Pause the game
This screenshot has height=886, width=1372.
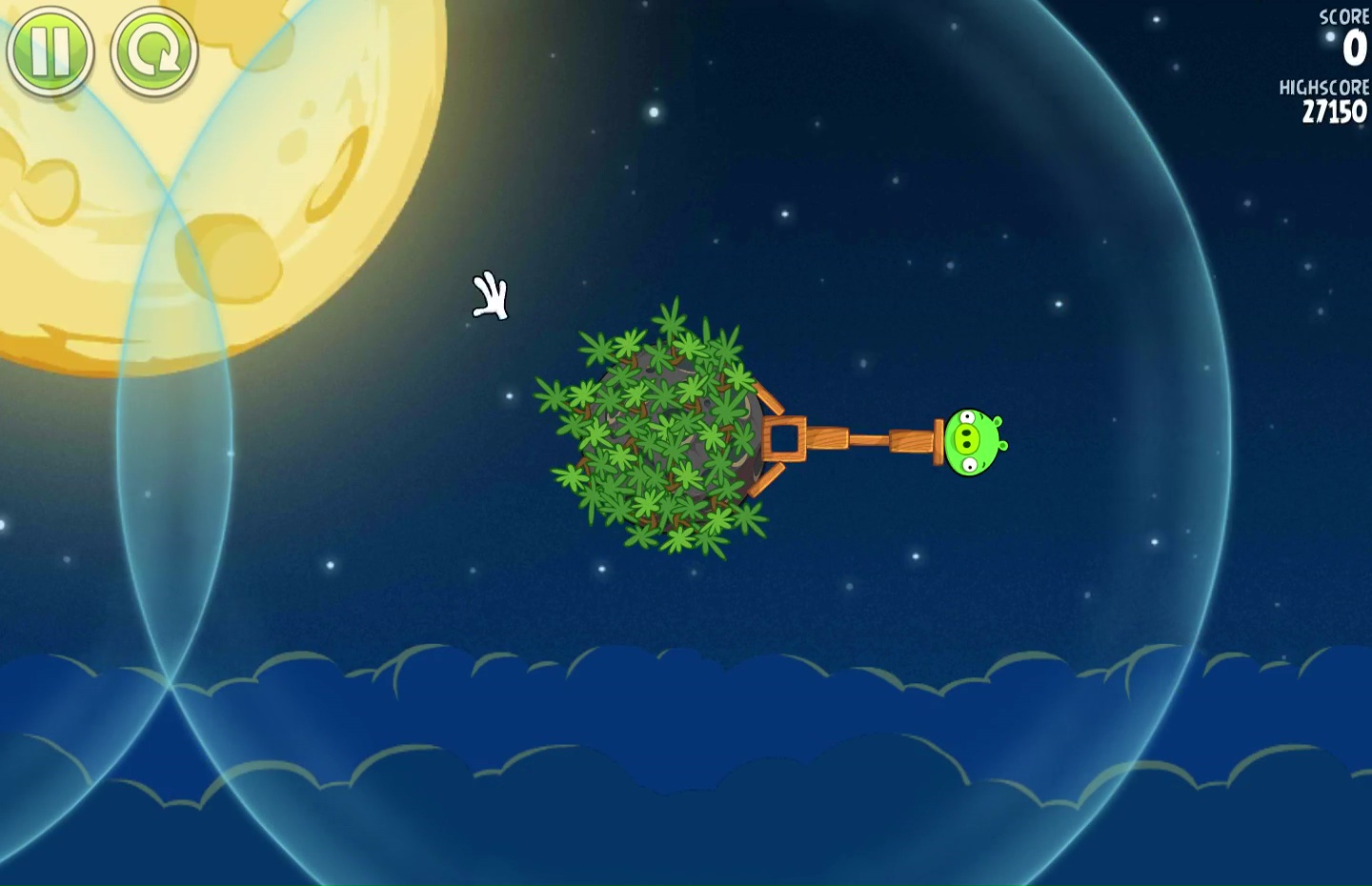pyautogui.click(x=50, y=50)
